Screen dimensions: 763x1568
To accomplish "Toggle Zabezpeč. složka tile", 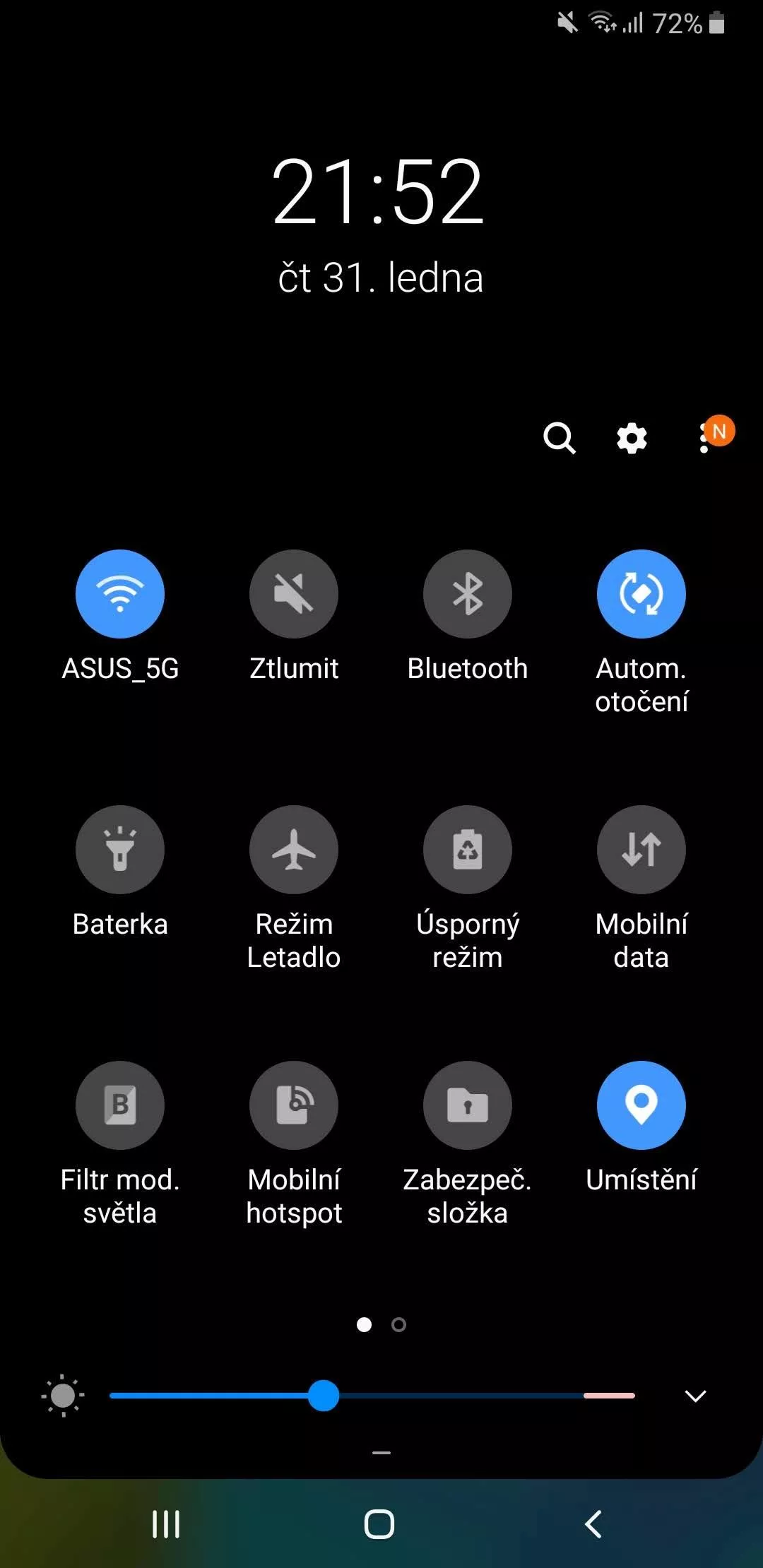I will (x=468, y=1105).
